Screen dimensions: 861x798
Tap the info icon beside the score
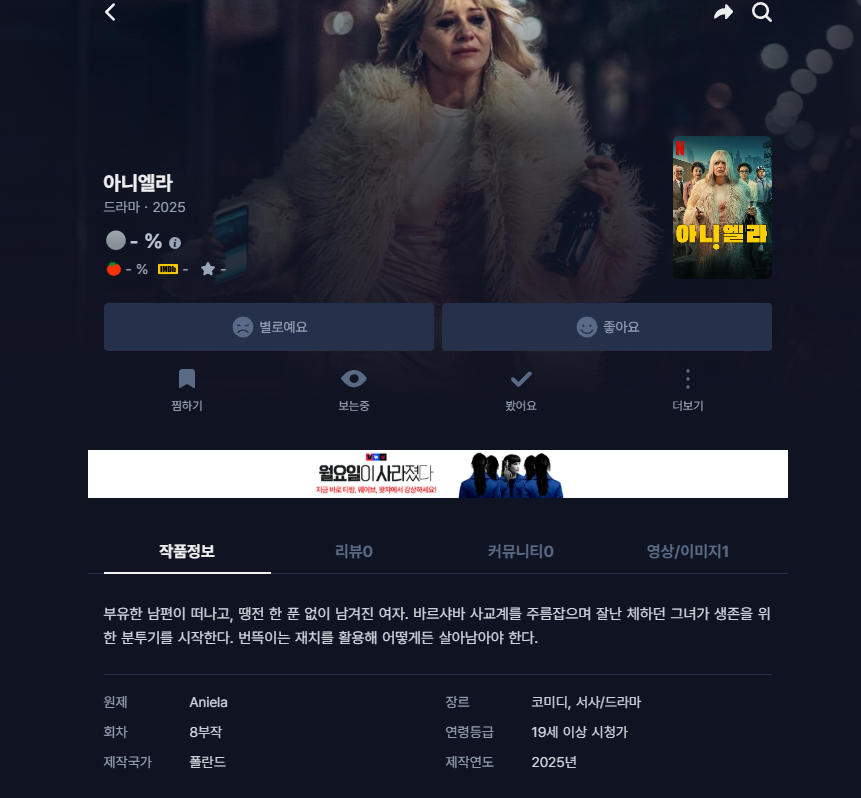click(x=175, y=243)
